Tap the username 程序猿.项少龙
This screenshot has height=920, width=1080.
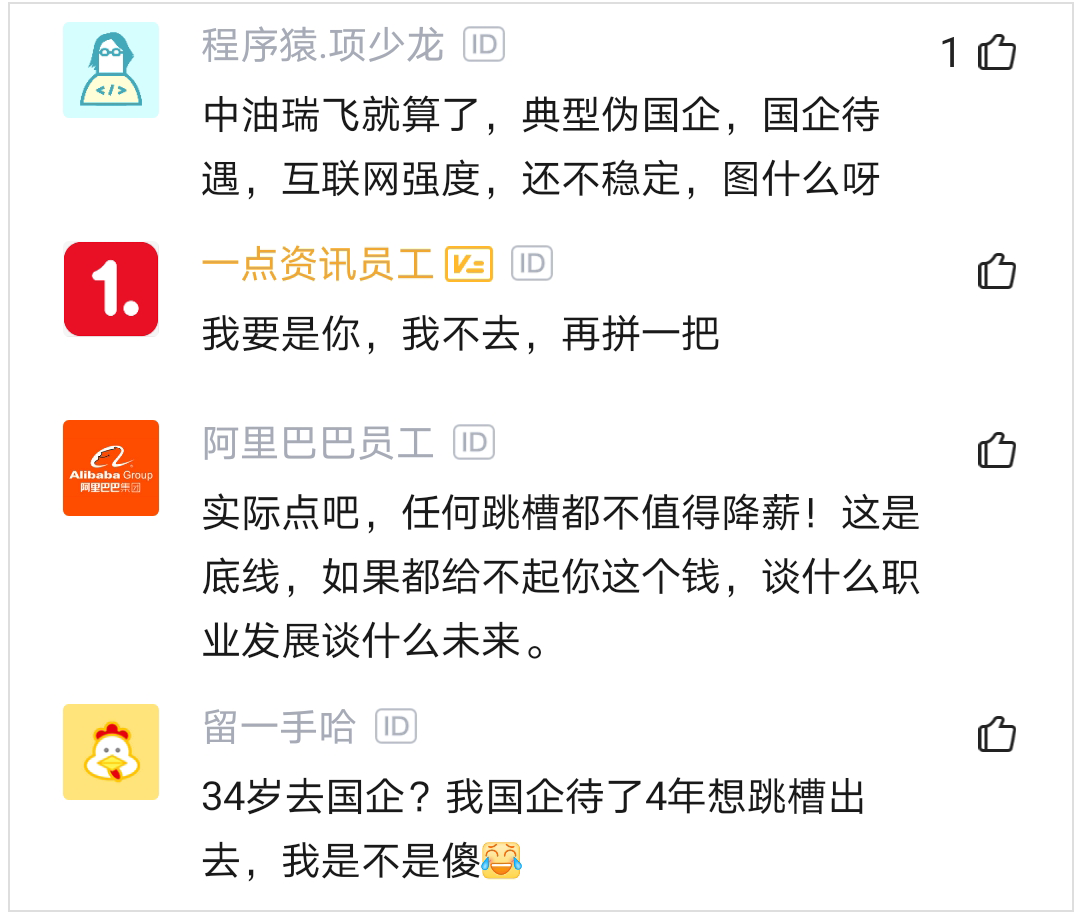[322, 45]
